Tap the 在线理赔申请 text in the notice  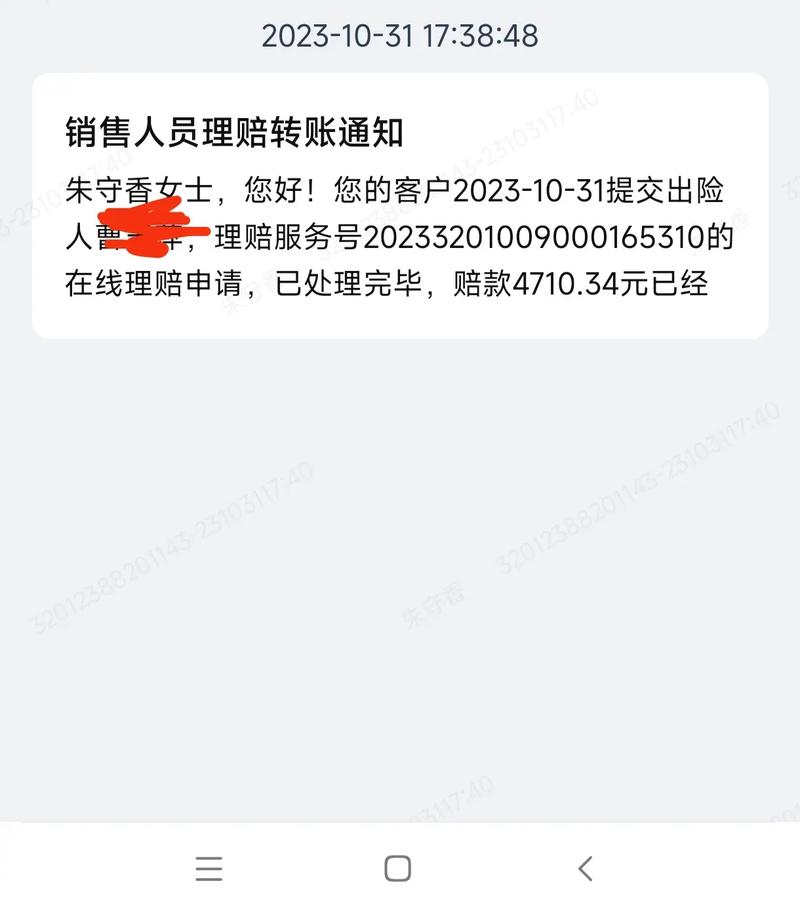click(x=150, y=286)
